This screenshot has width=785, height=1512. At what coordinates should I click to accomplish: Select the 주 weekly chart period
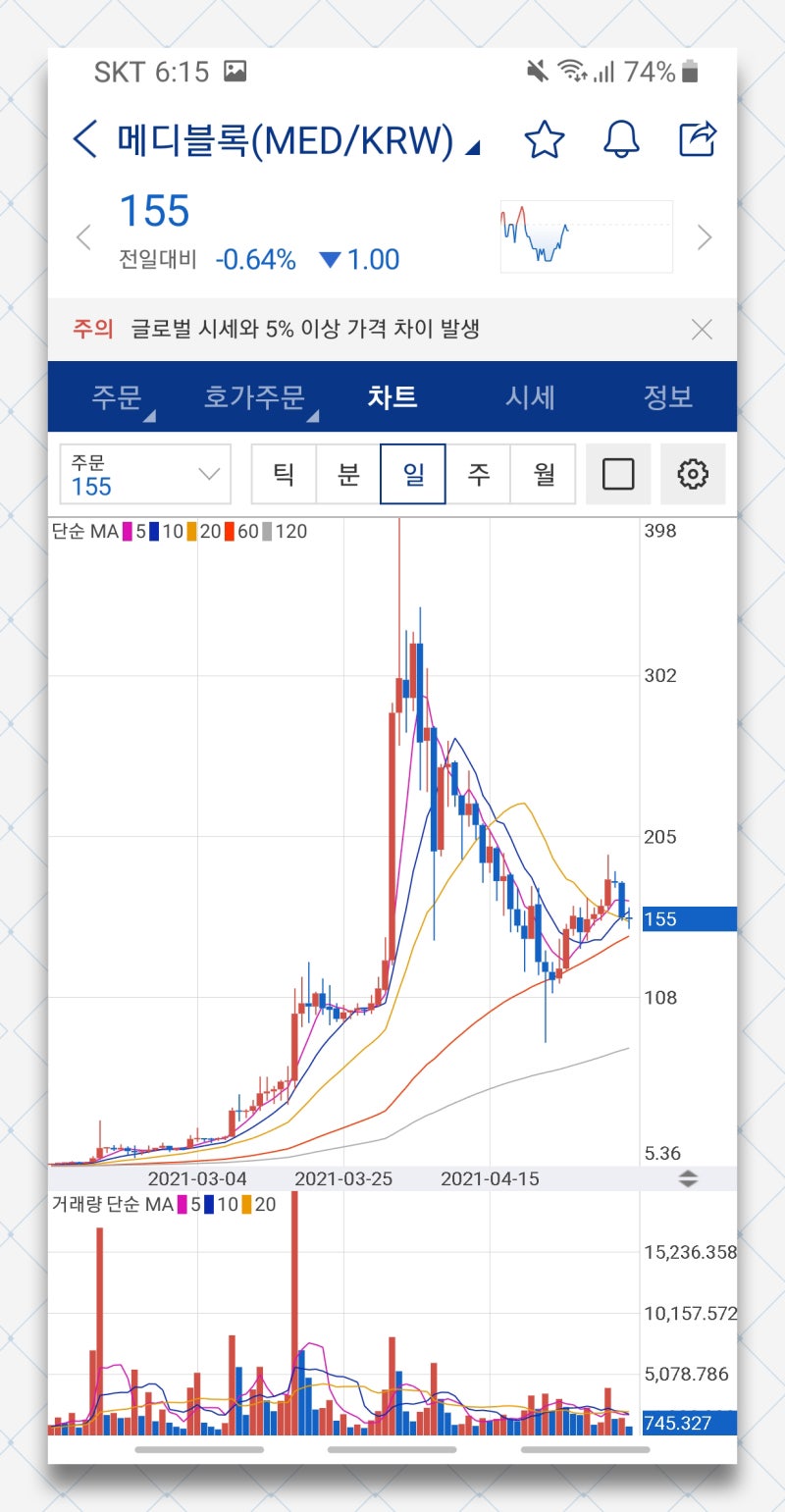point(479,473)
